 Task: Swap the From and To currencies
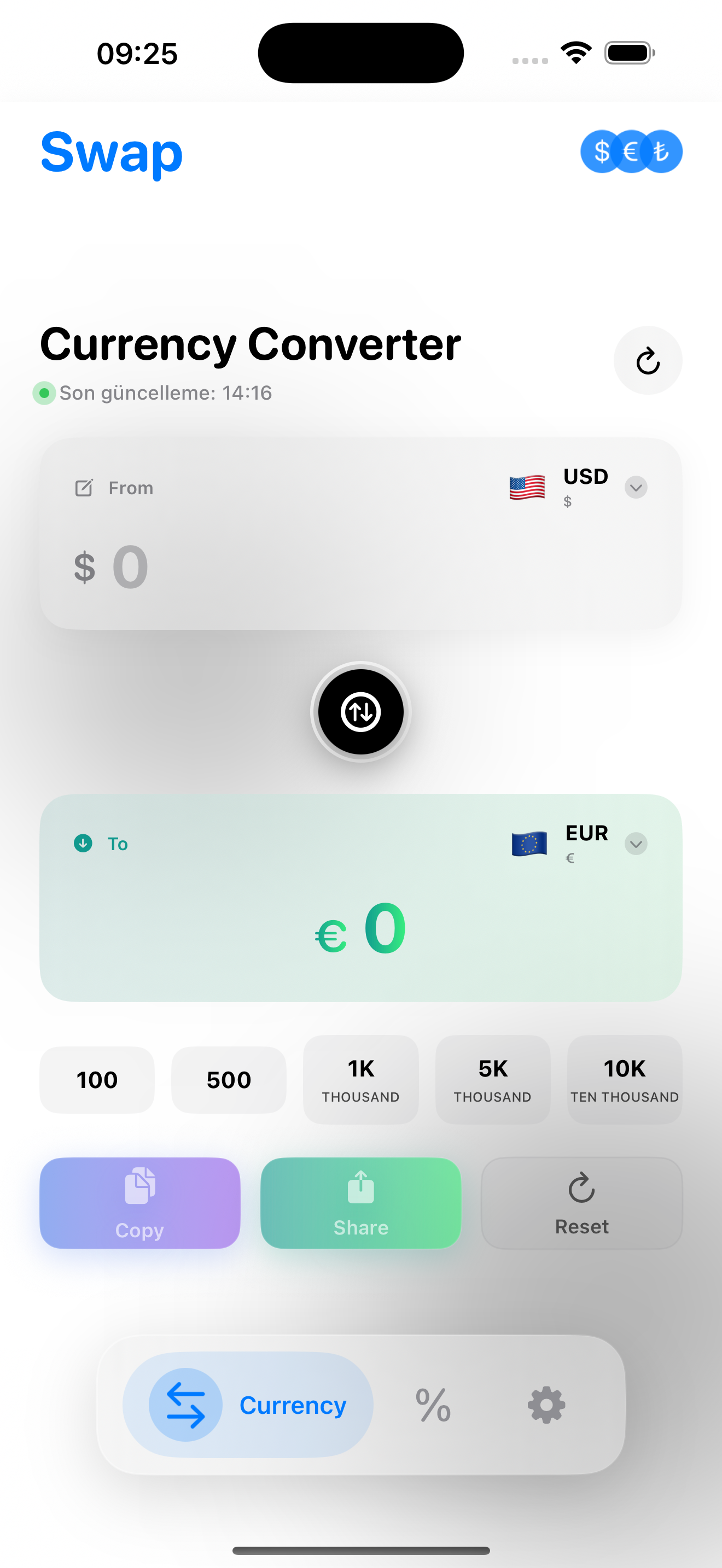pyautogui.click(x=360, y=712)
